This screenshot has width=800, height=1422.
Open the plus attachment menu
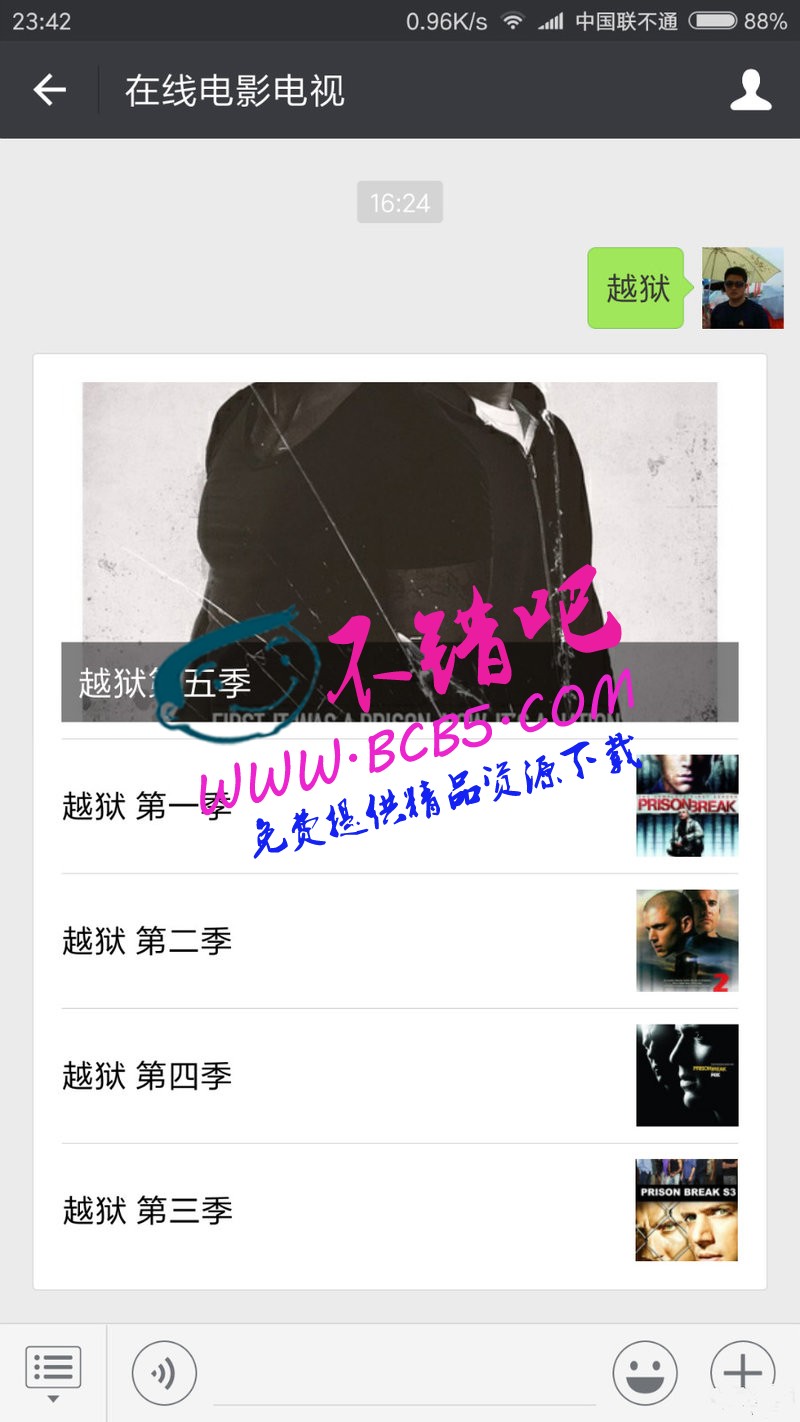742,1373
